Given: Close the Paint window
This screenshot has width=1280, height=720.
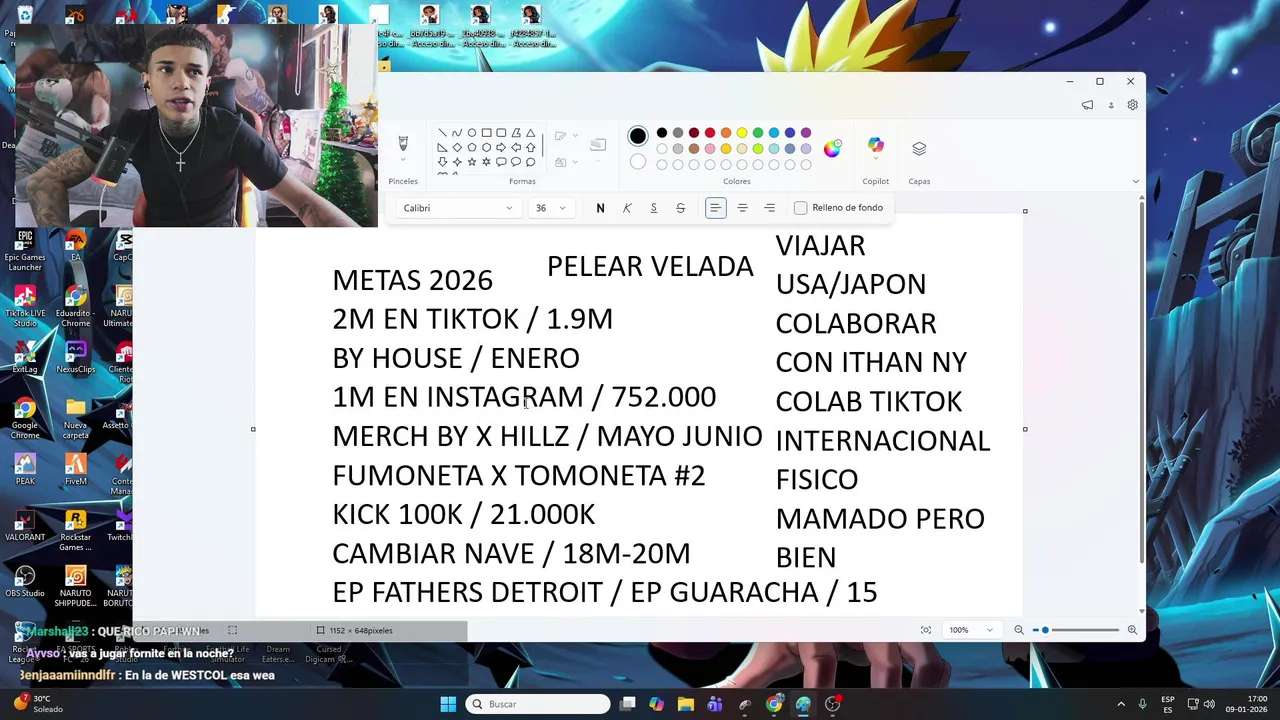Looking at the screenshot, I should [1130, 81].
